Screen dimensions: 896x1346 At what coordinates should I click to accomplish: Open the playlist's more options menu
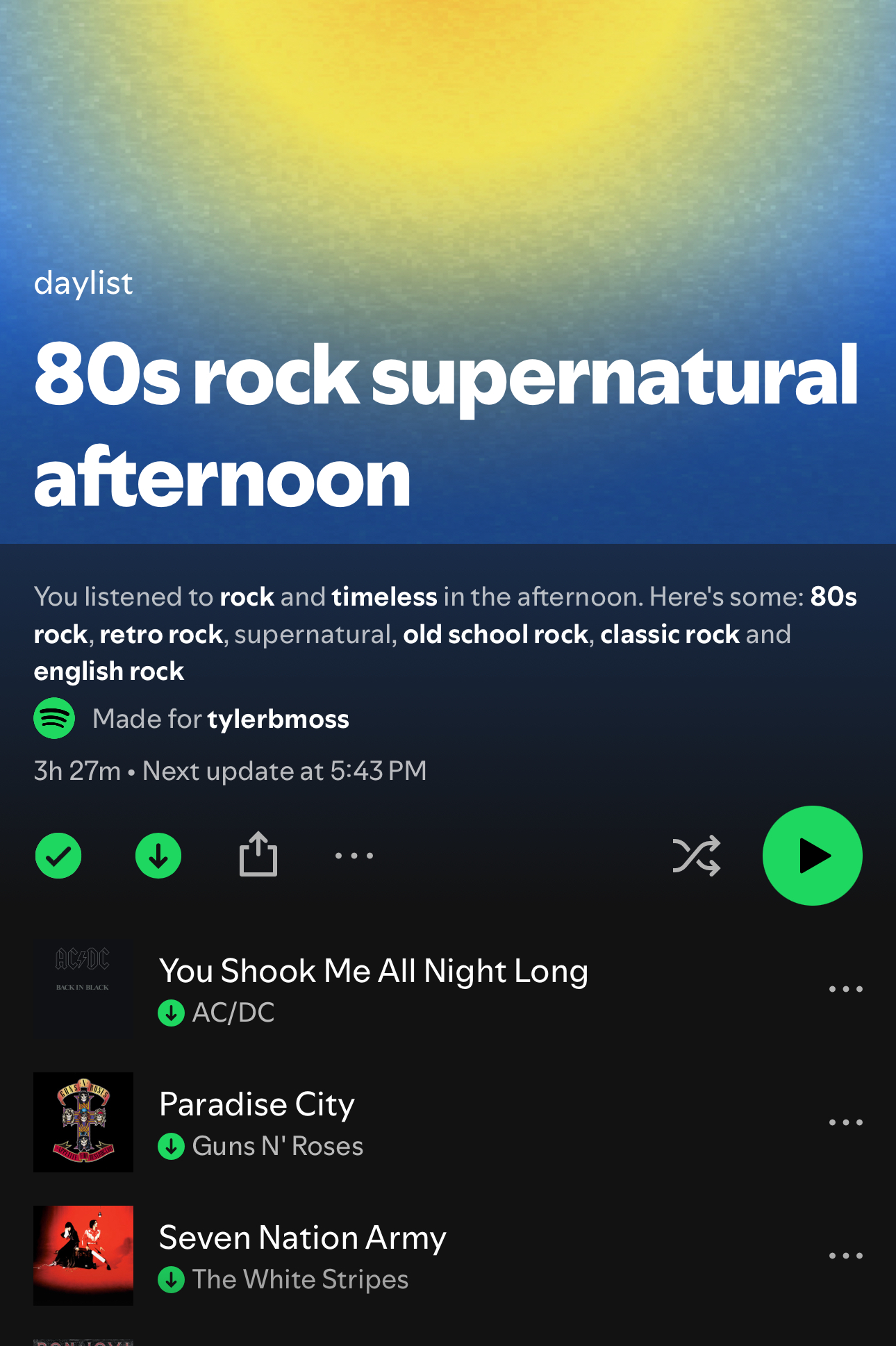pos(354,856)
